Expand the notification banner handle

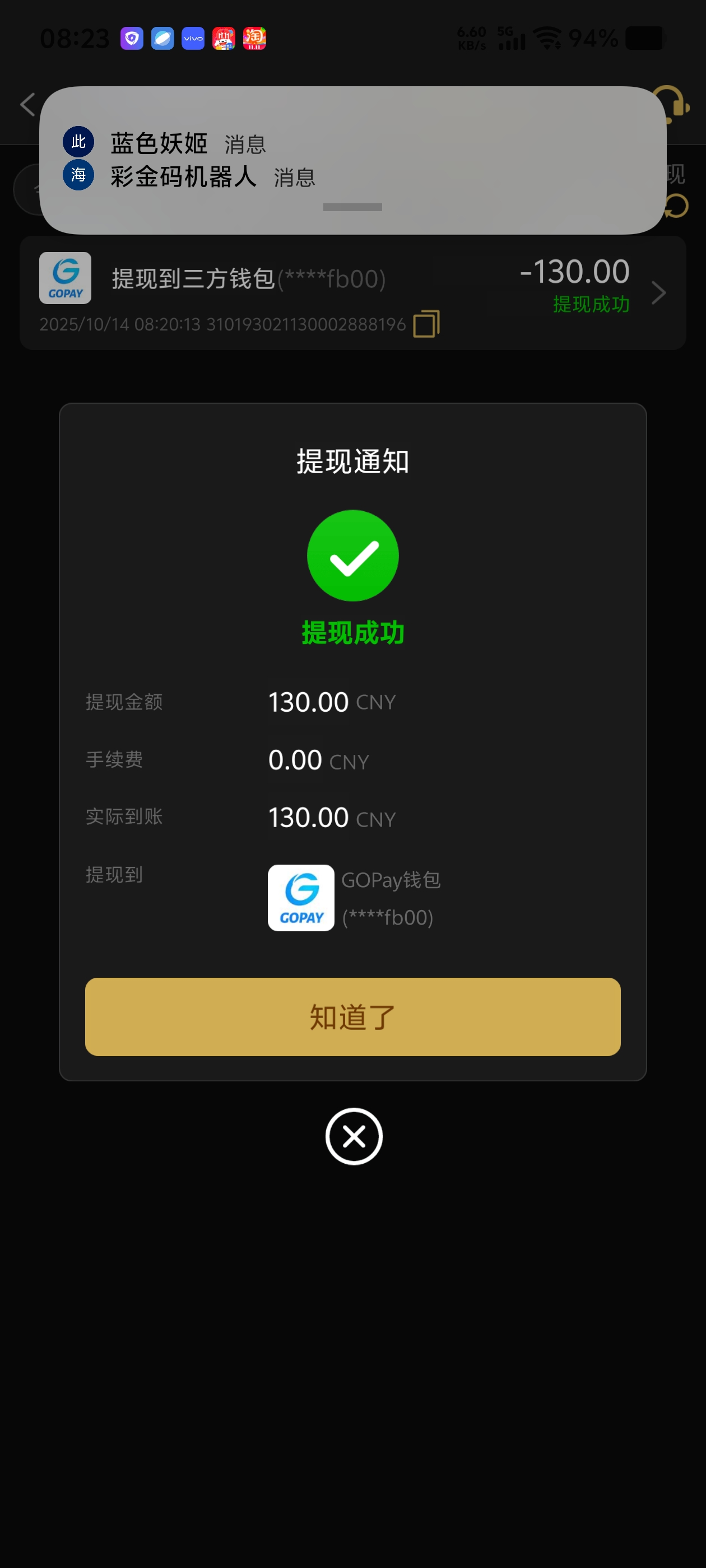tap(352, 207)
